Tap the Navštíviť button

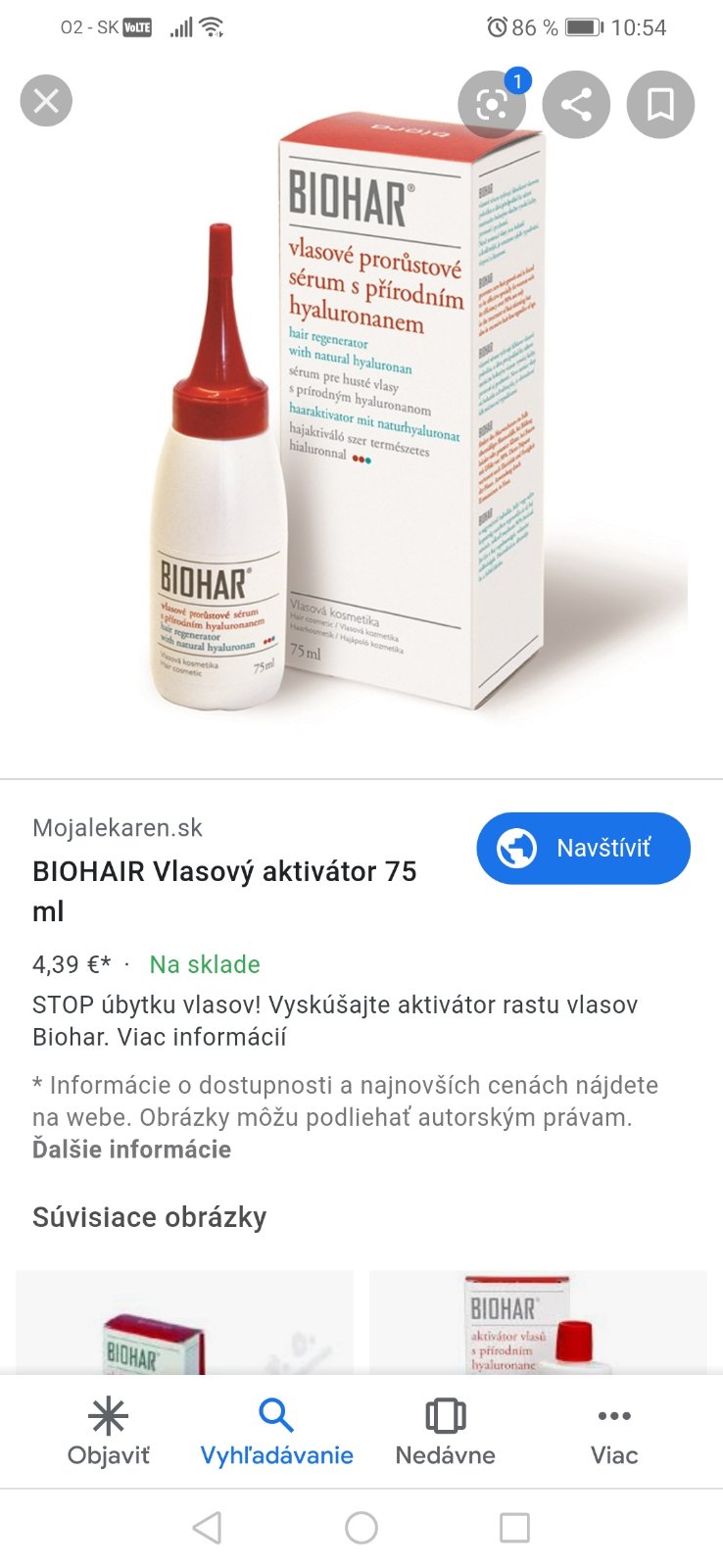(x=583, y=848)
